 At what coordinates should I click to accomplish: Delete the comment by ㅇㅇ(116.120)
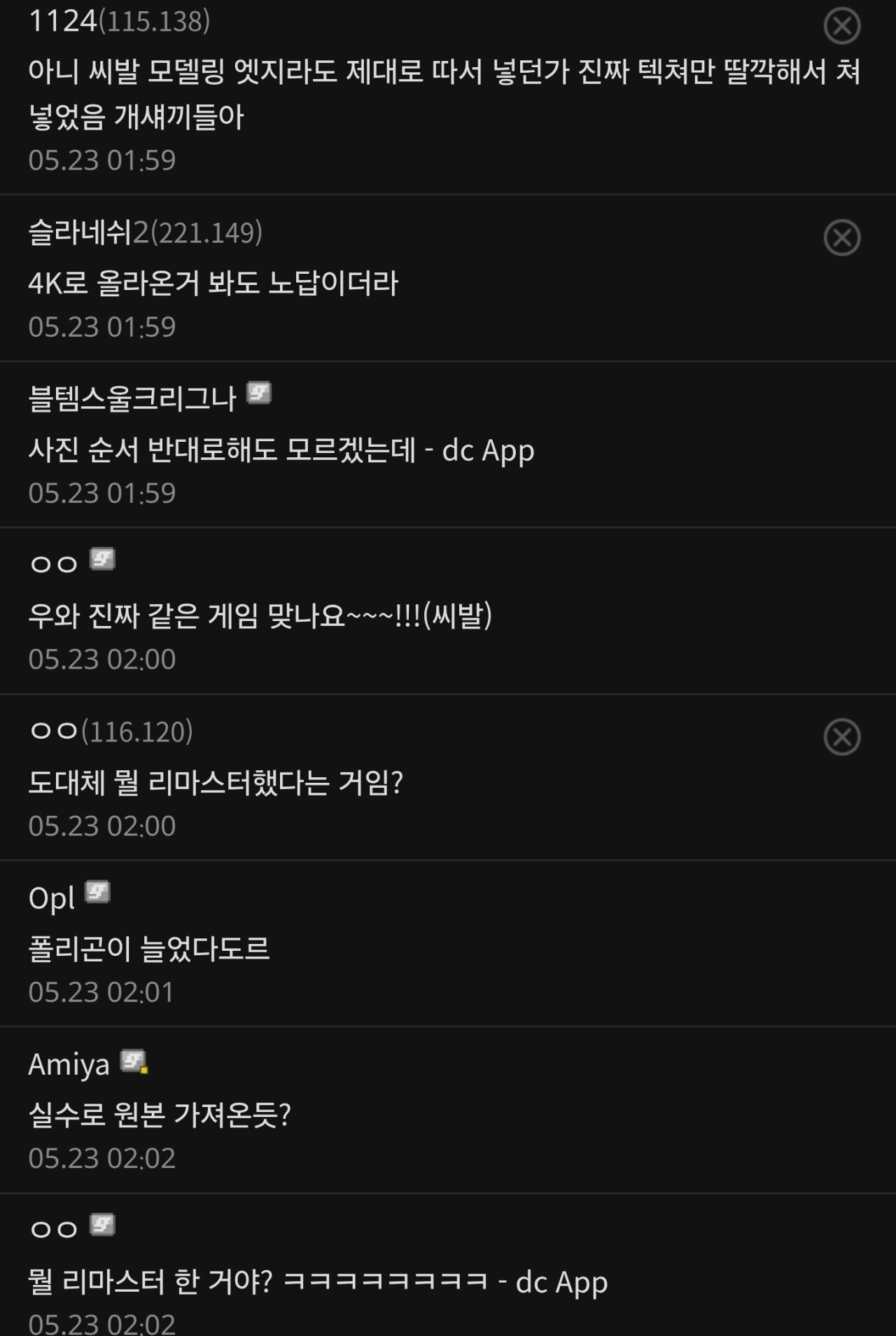841,737
